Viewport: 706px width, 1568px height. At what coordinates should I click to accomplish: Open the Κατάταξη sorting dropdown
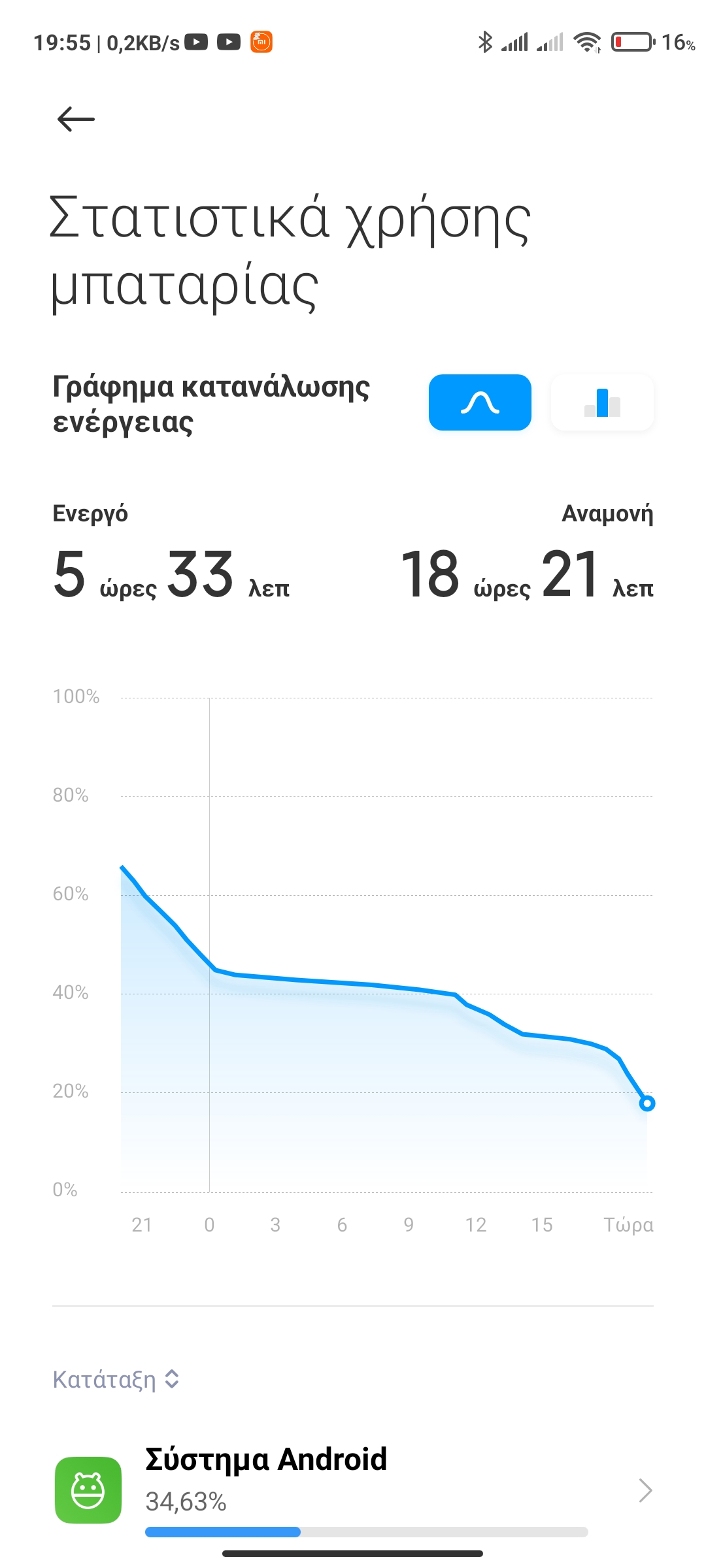116,1379
